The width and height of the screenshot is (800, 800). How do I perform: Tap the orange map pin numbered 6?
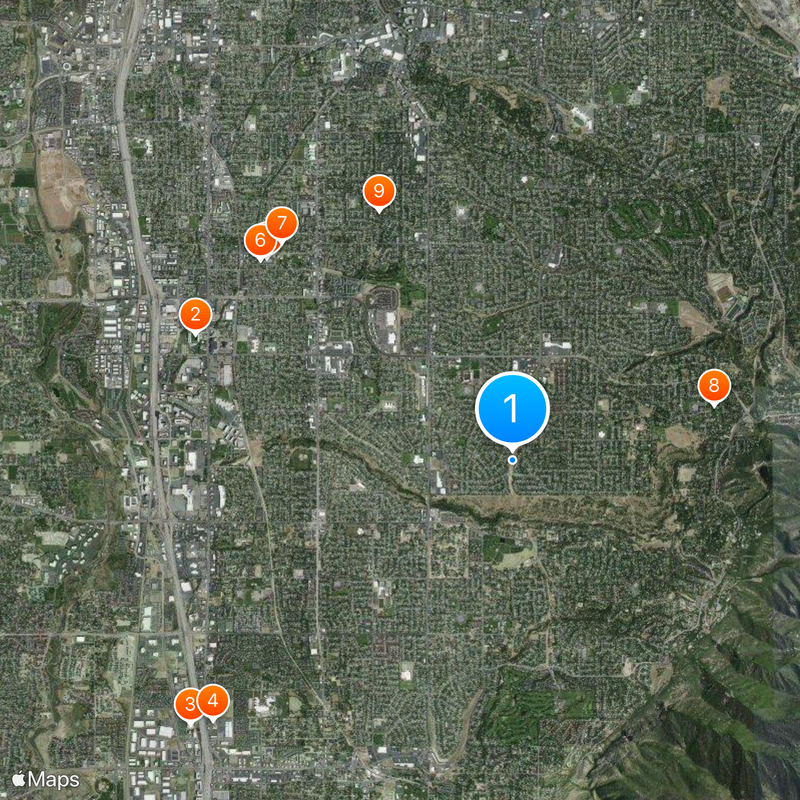(x=258, y=241)
